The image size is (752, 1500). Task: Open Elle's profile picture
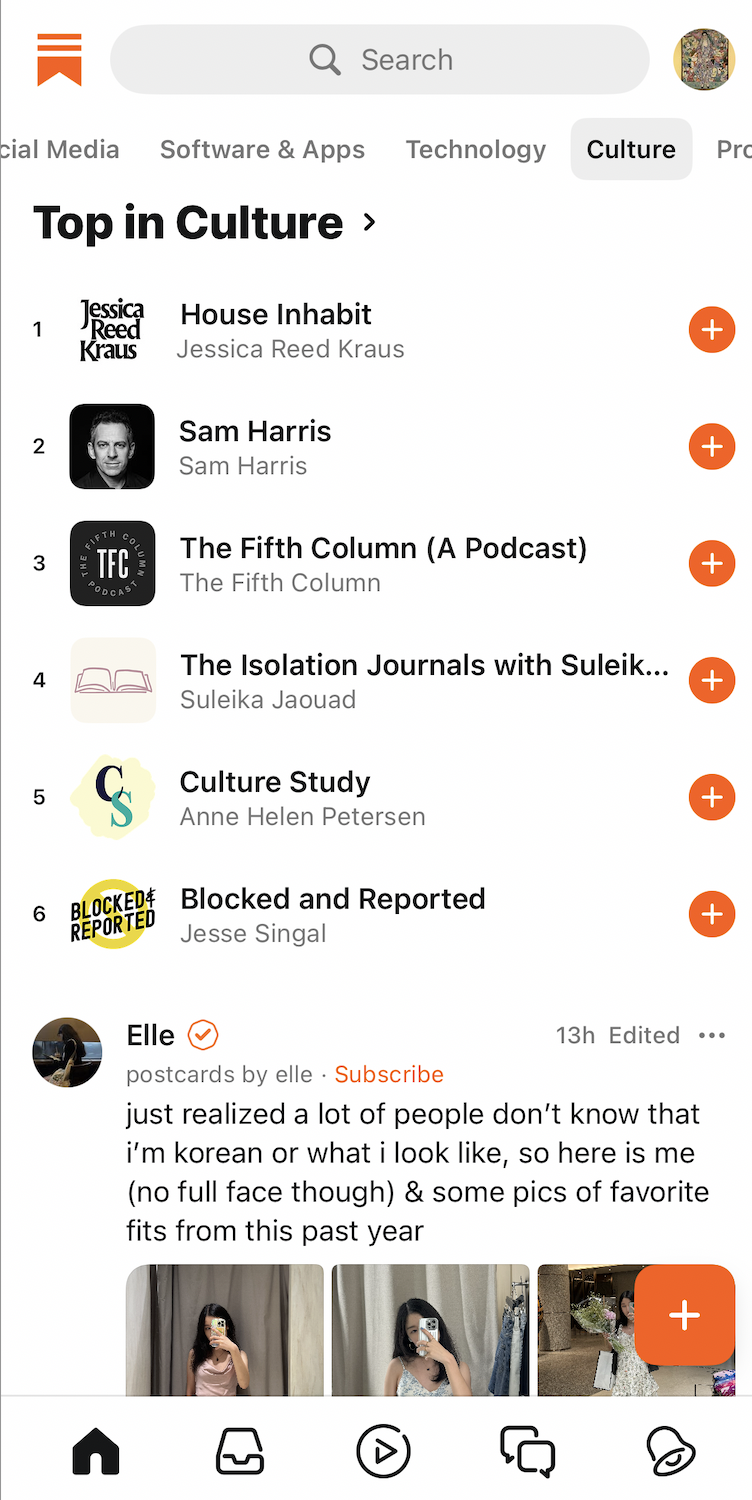click(x=67, y=1052)
